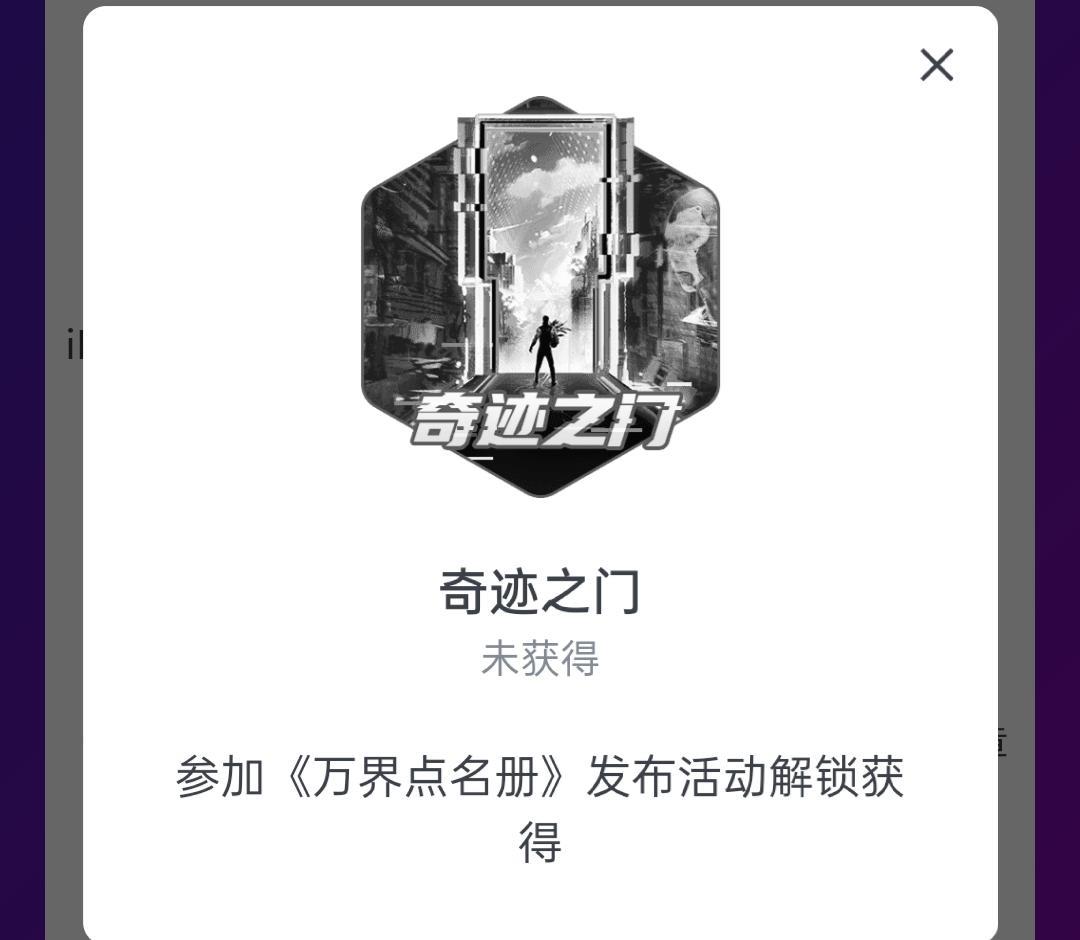Close the 奇迹之门 badge dialog
The width and height of the screenshot is (1080, 940).
pyautogui.click(x=936, y=65)
